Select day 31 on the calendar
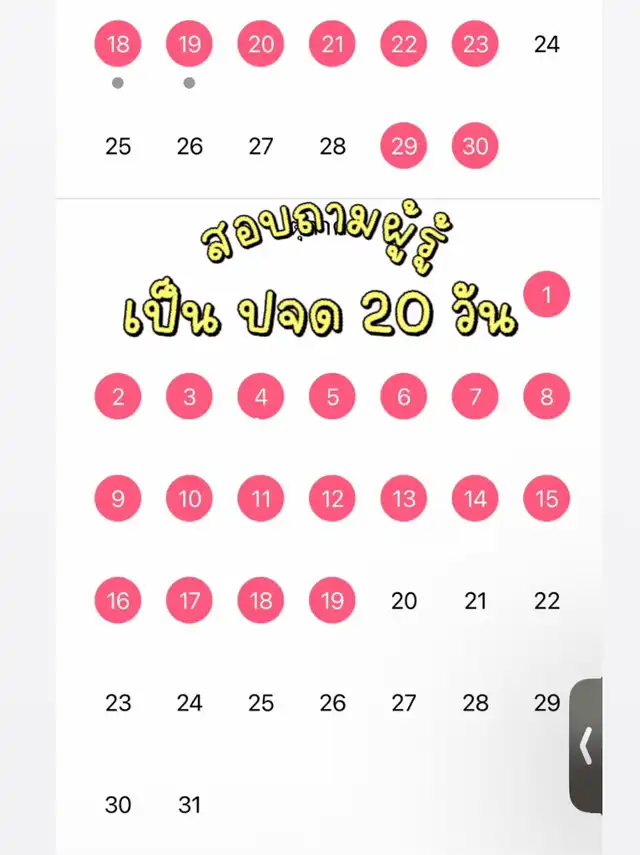 (x=189, y=805)
